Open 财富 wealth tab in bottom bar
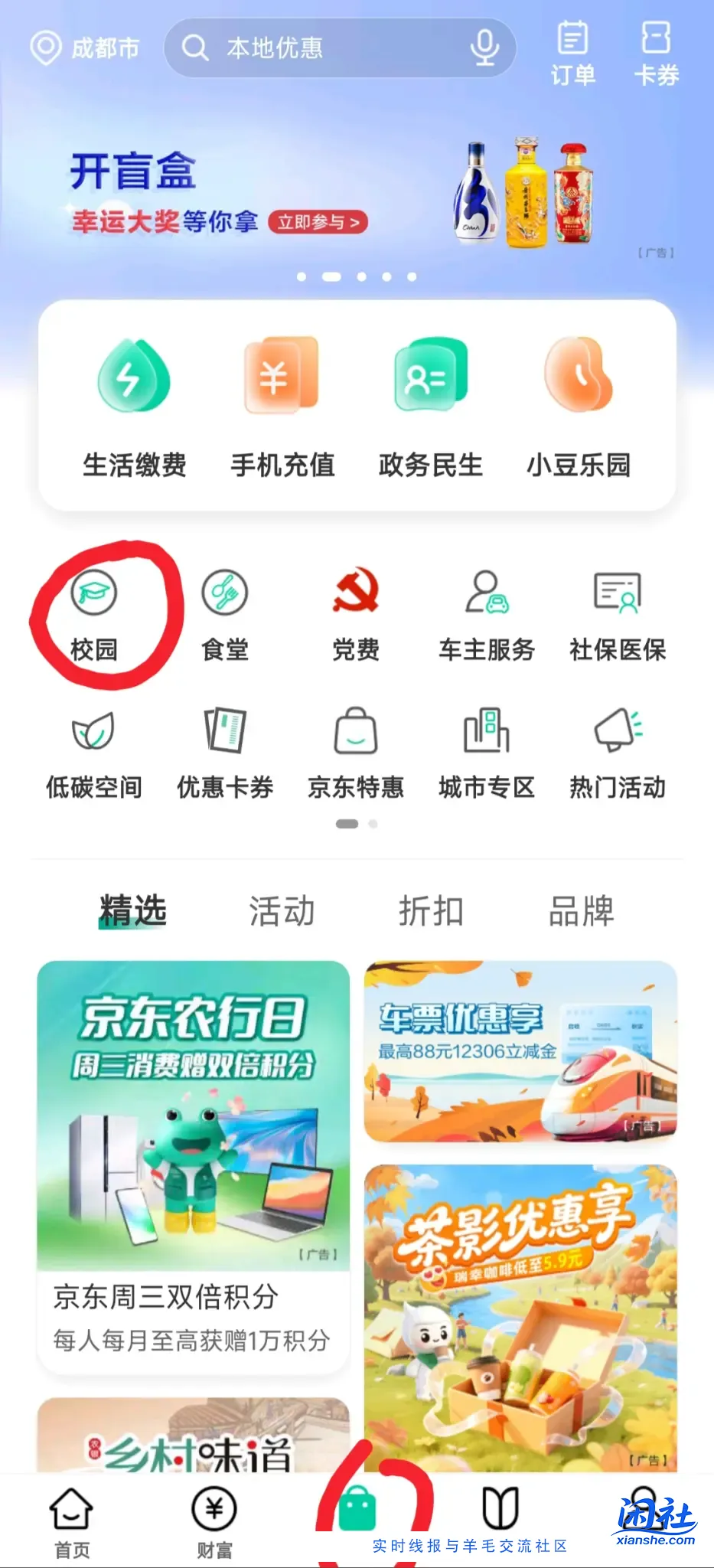Viewport: 714px width, 1568px height. (x=214, y=1524)
